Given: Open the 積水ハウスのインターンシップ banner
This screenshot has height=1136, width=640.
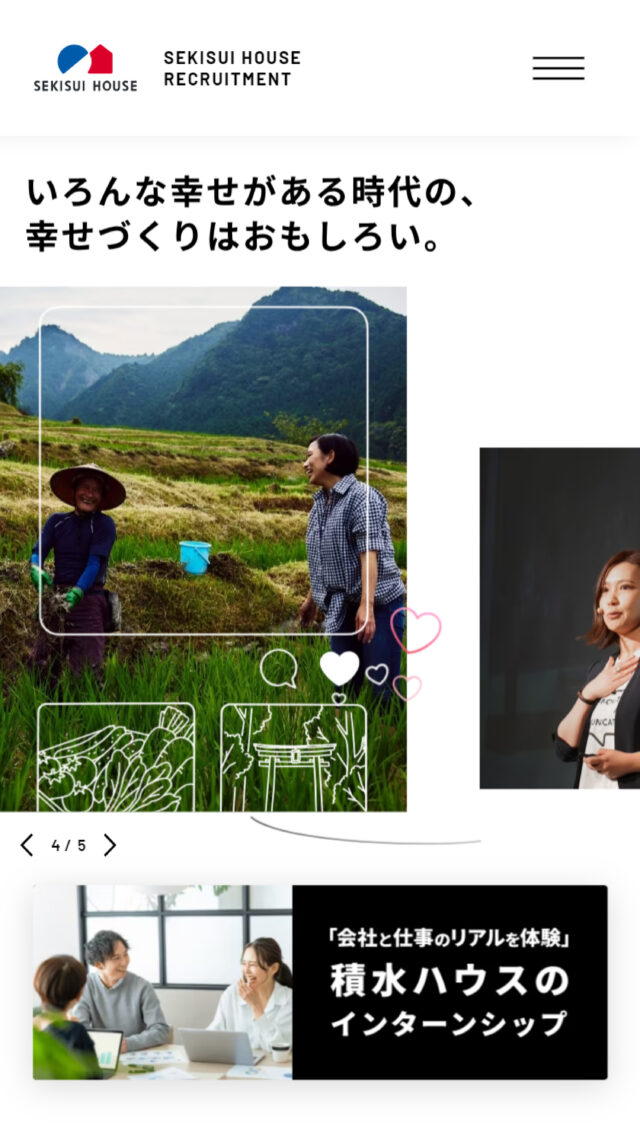Looking at the screenshot, I should 320,981.
